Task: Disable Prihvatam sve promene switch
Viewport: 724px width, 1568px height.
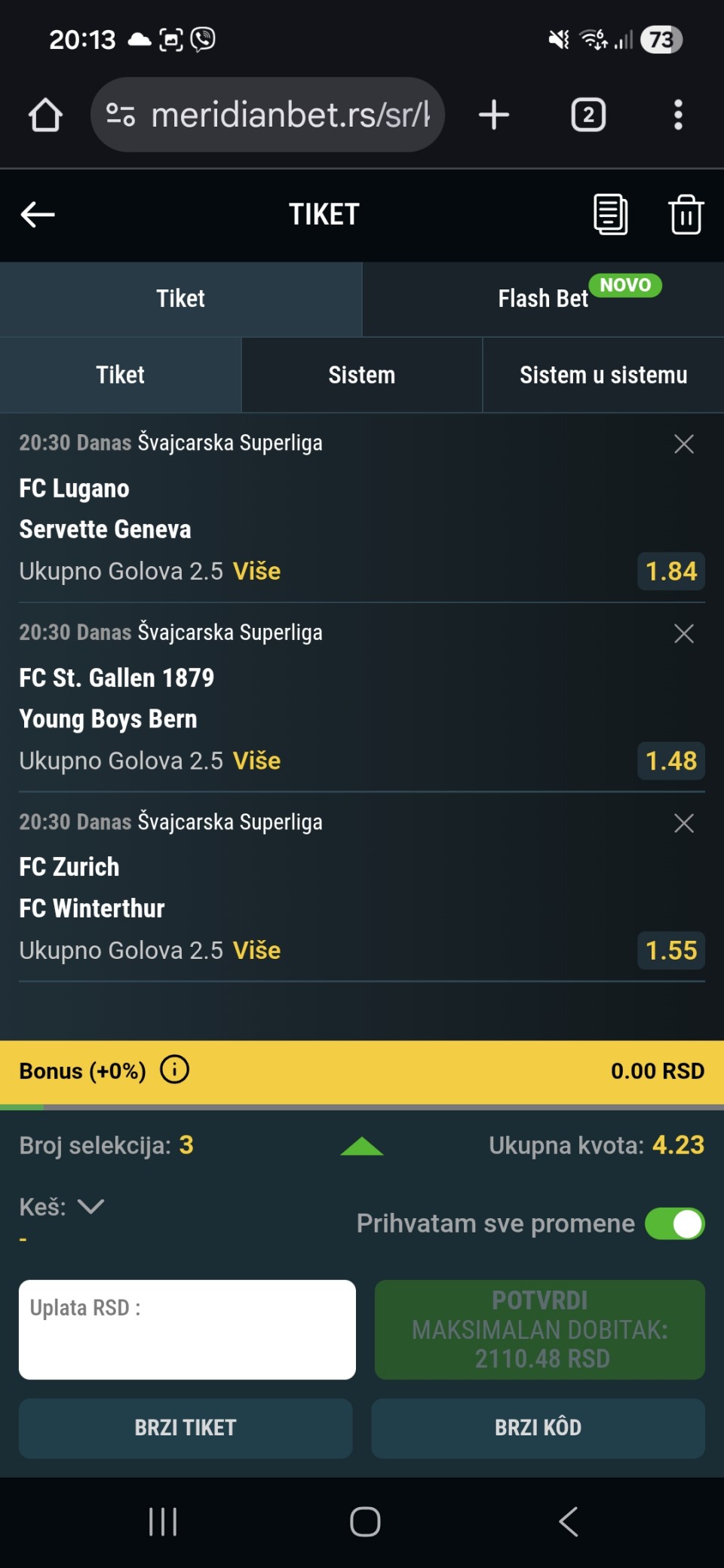Action: [x=674, y=1223]
